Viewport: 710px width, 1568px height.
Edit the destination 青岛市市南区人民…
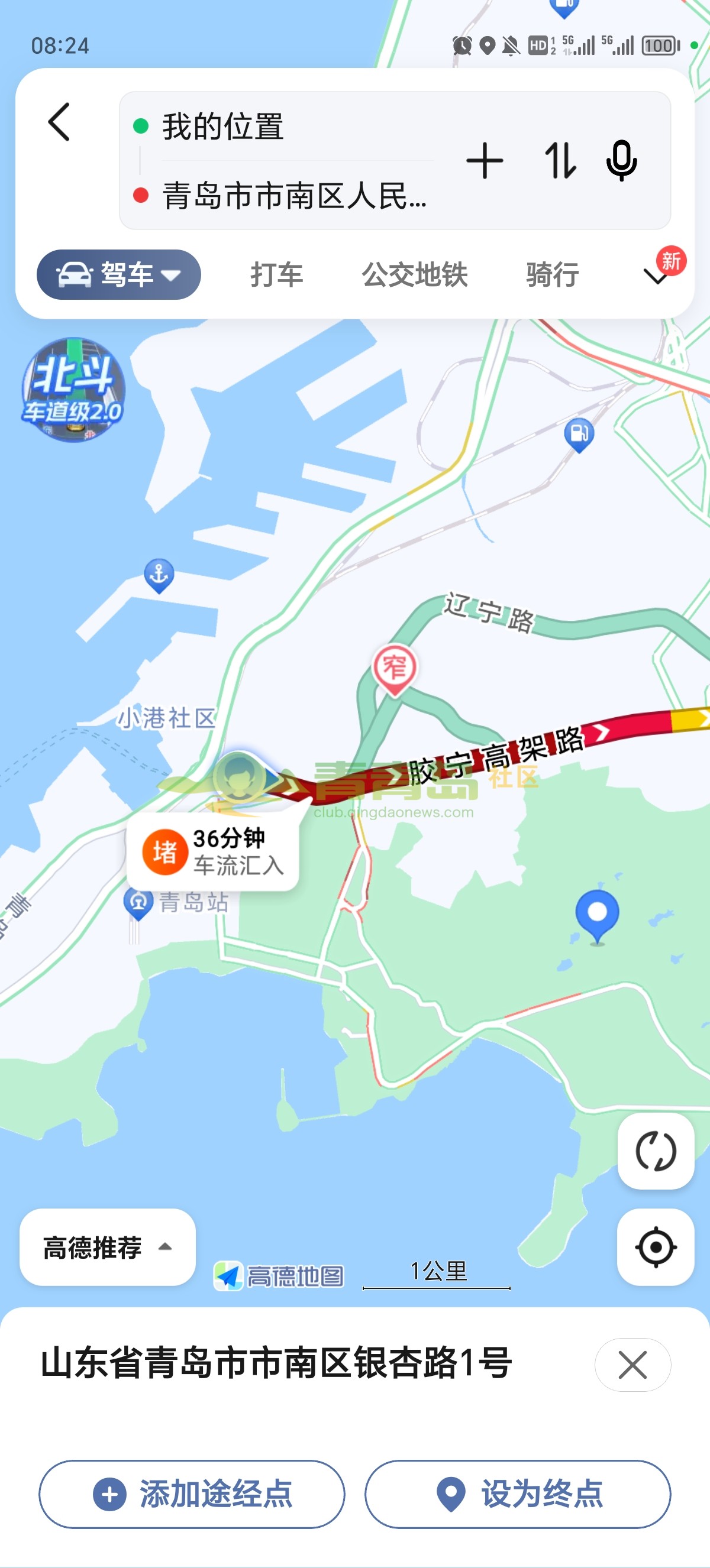click(x=293, y=196)
